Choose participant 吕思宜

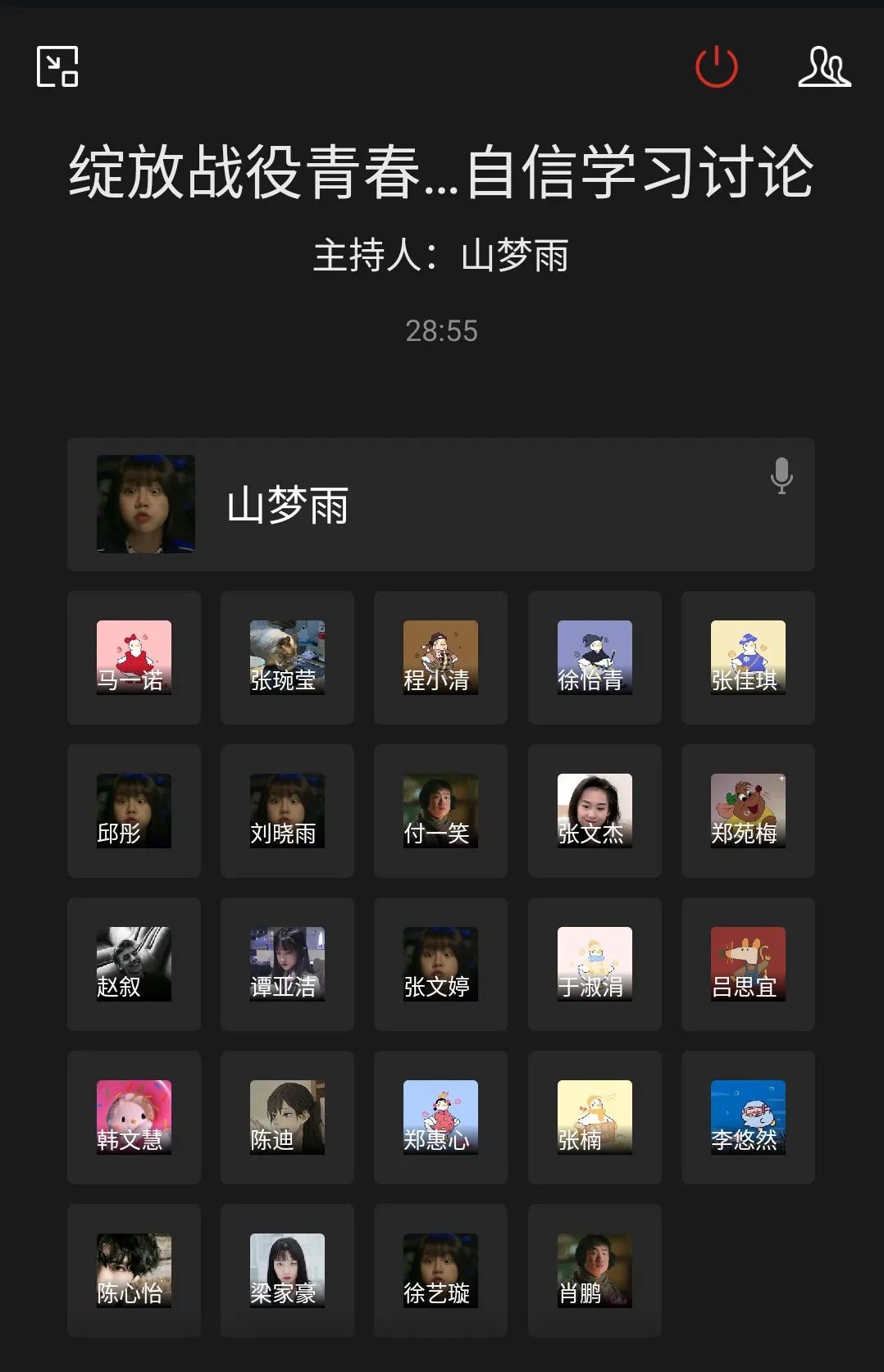click(748, 964)
